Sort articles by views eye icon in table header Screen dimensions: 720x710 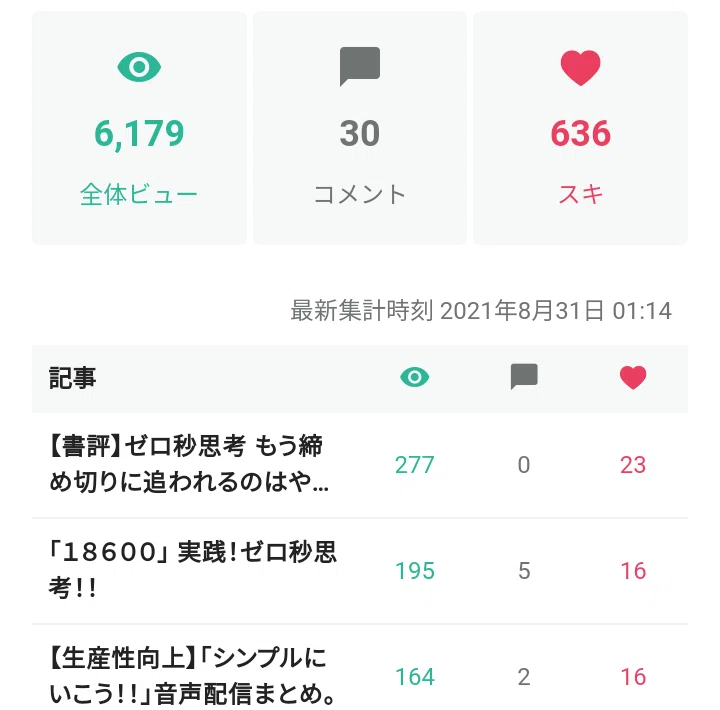coord(415,378)
